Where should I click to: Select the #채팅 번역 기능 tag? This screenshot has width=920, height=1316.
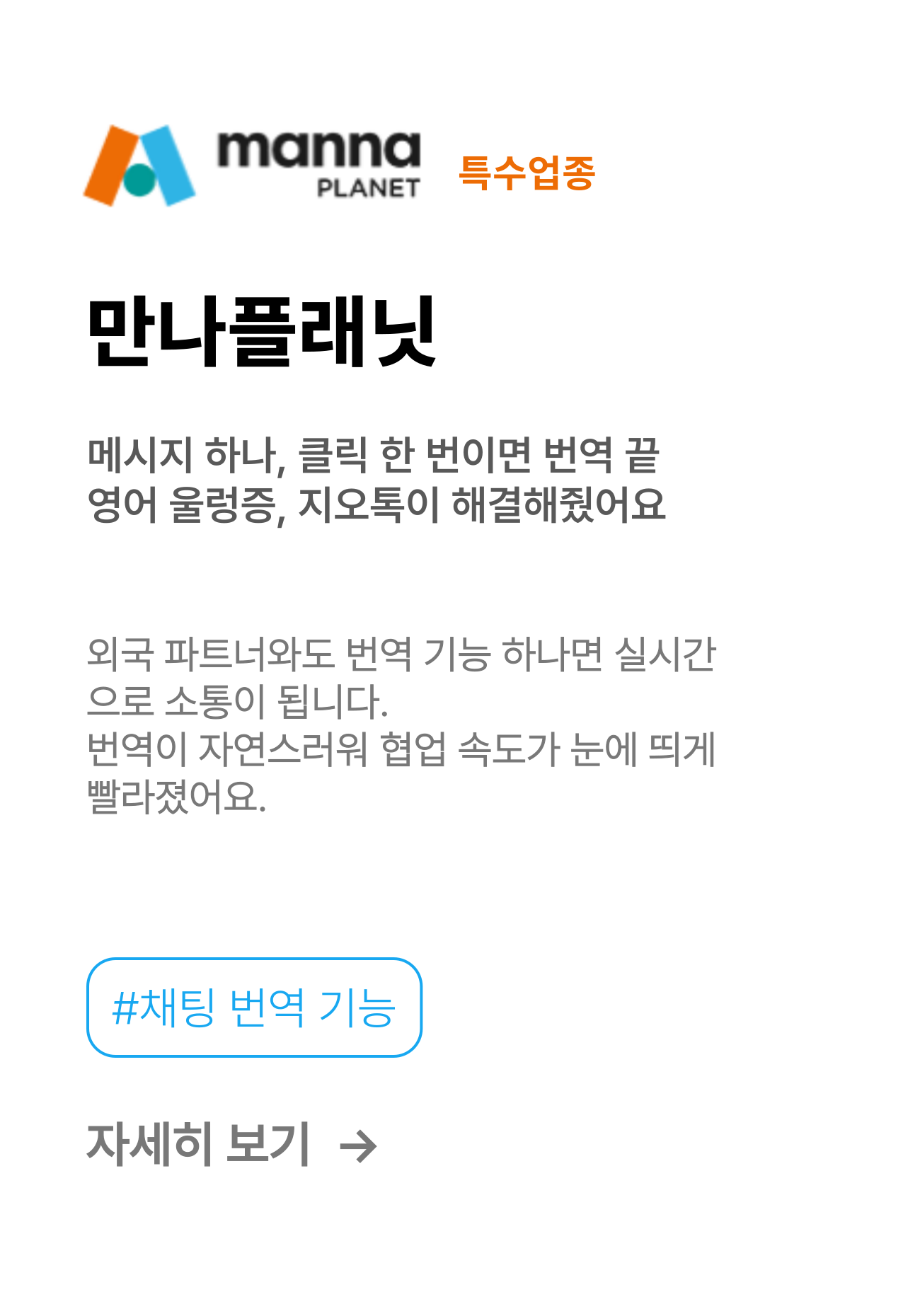click(254, 1008)
